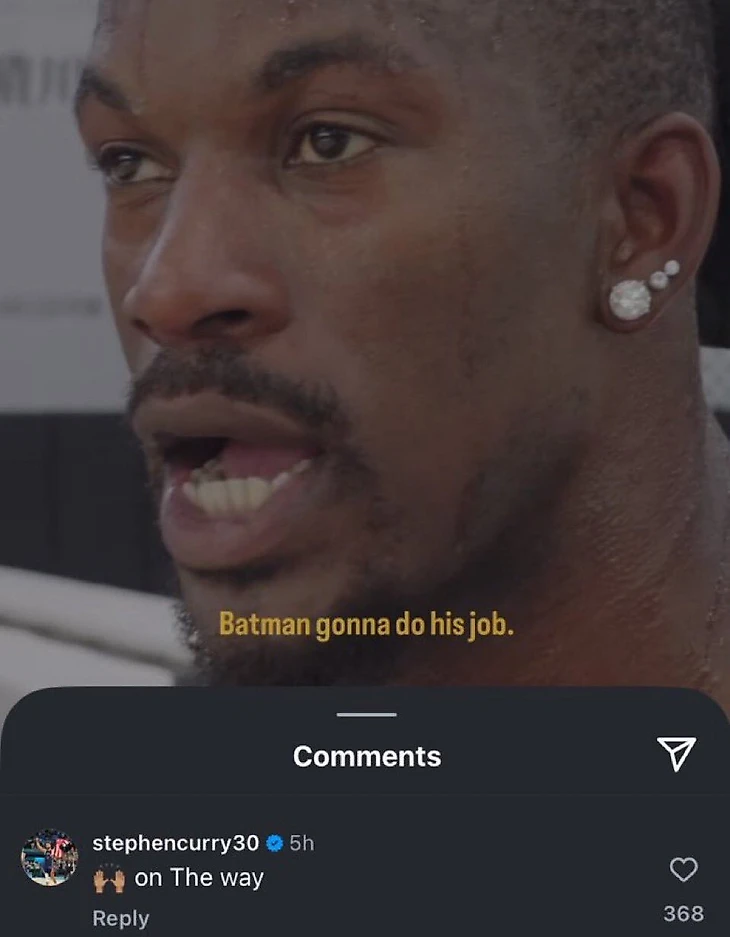This screenshot has height=937, width=730.
Task: Open the stephencurry30 username link
Action: pyautogui.click(x=175, y=843)
